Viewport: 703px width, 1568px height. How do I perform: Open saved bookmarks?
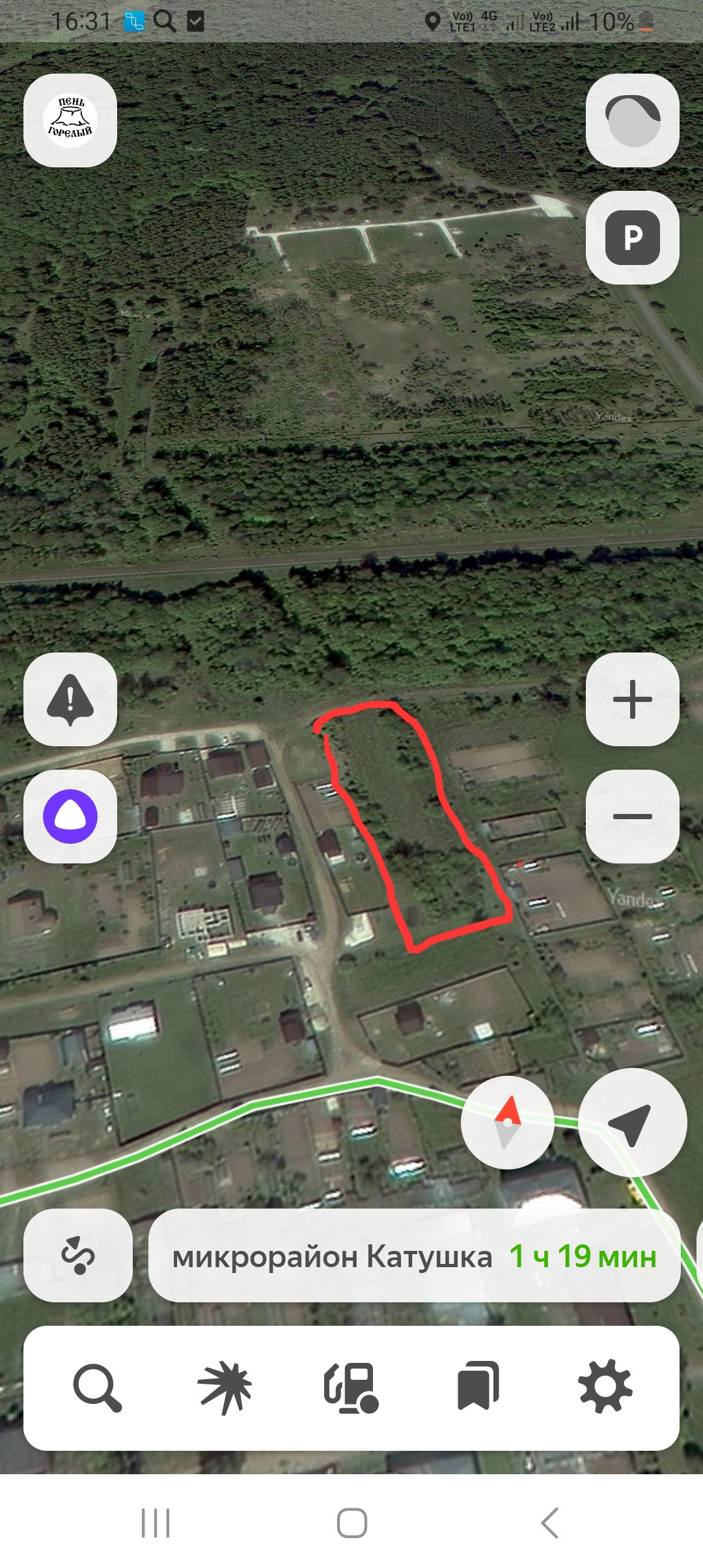click(x=478, y=1387)
